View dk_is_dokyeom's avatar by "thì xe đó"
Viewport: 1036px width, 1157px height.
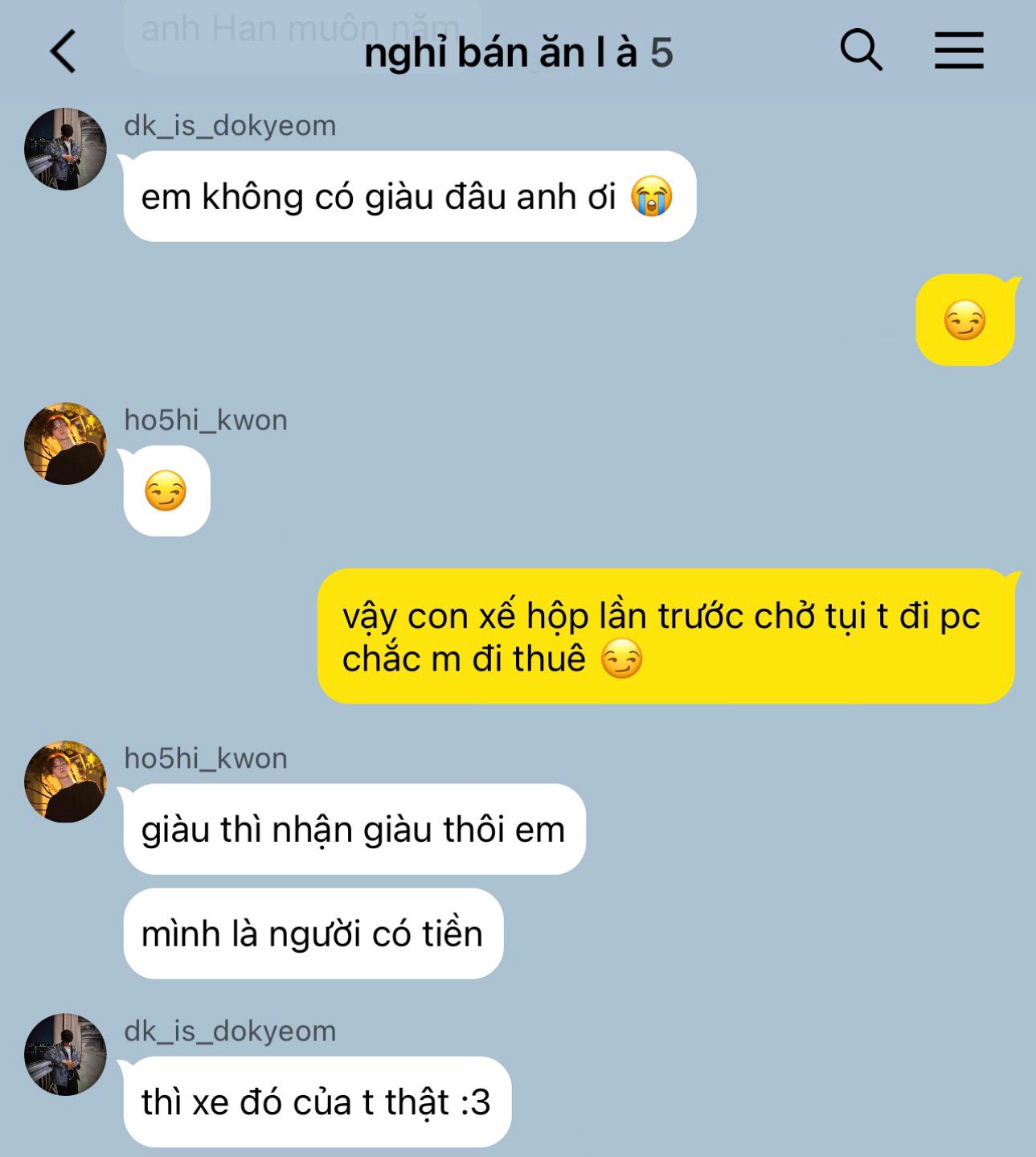65,1054
